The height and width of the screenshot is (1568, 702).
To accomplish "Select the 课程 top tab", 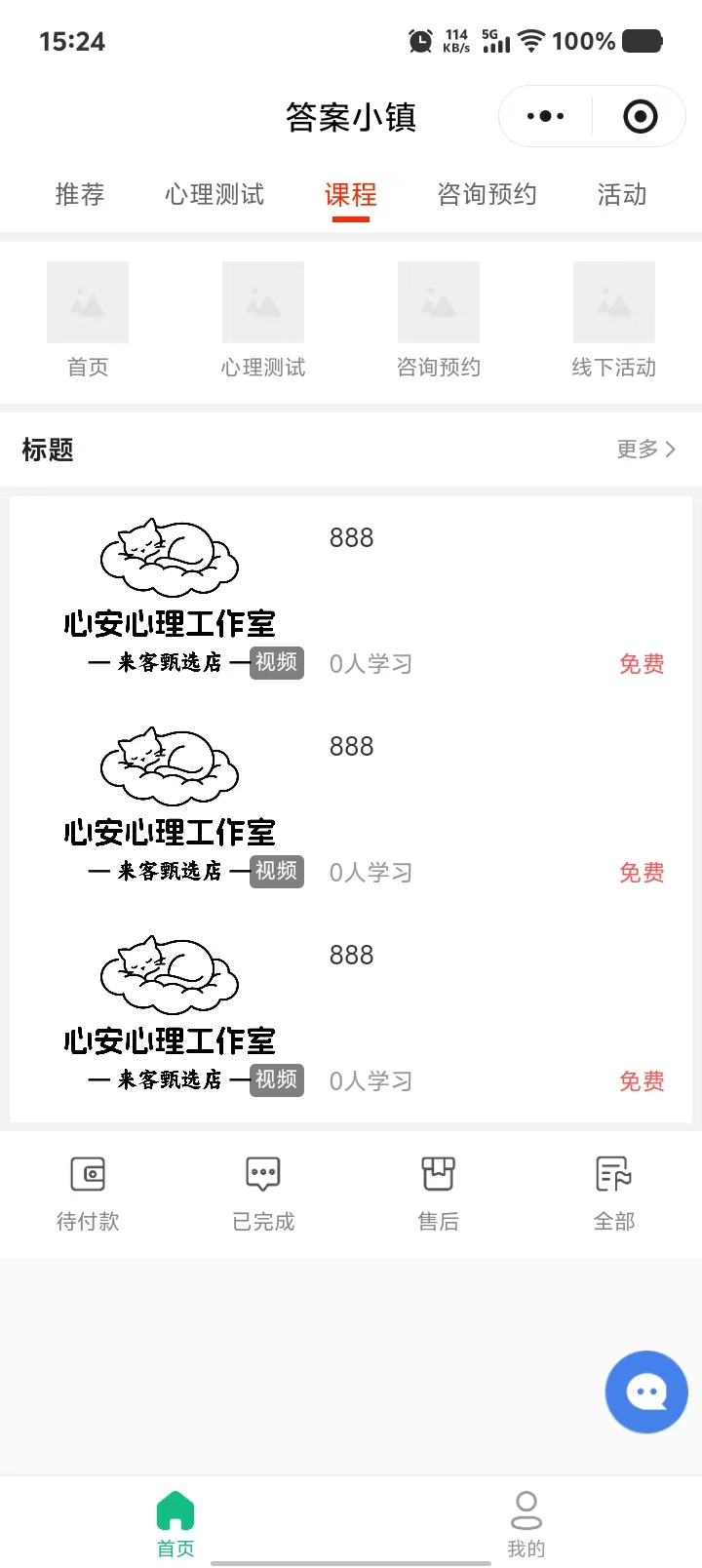I will pyautogui.click(x=350, y=195).
